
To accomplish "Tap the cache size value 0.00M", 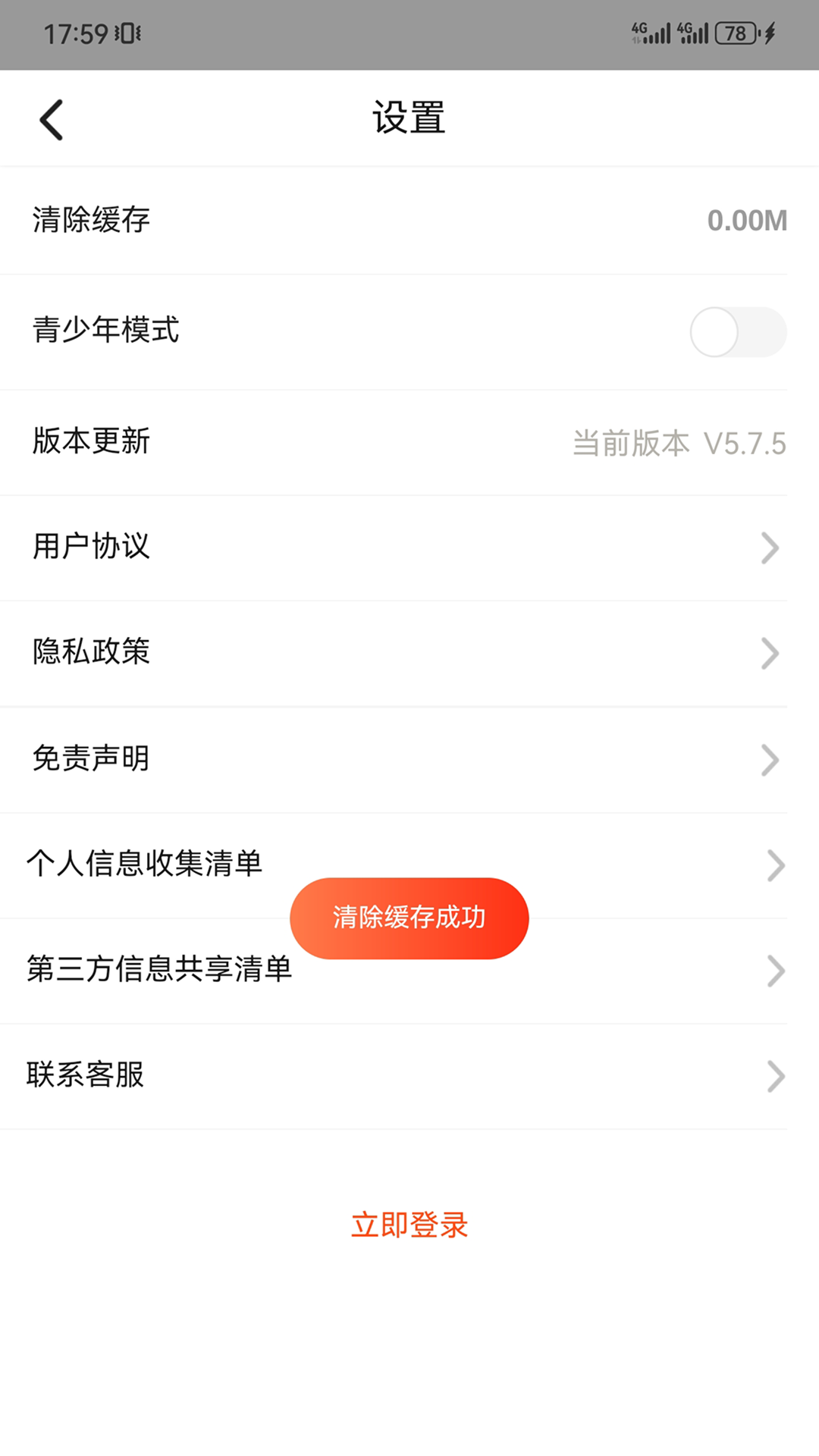I will point(745,221).
